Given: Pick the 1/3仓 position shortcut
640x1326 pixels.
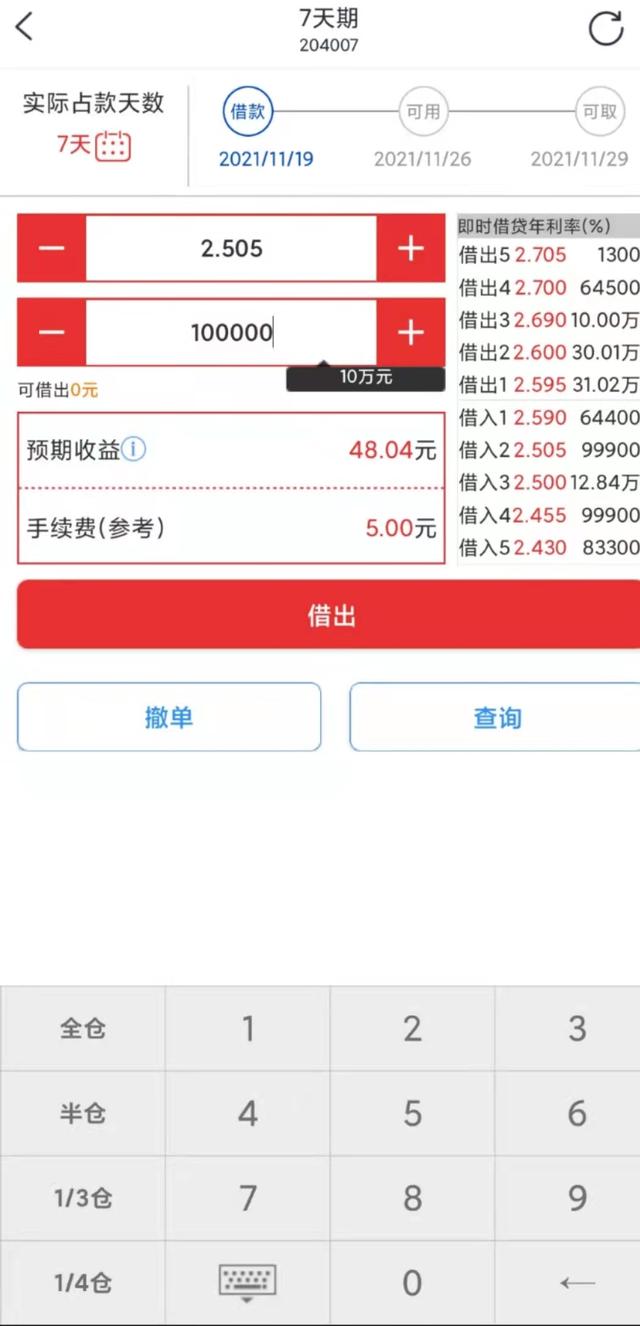Looking at the screenshot, I should point(82,1198).
